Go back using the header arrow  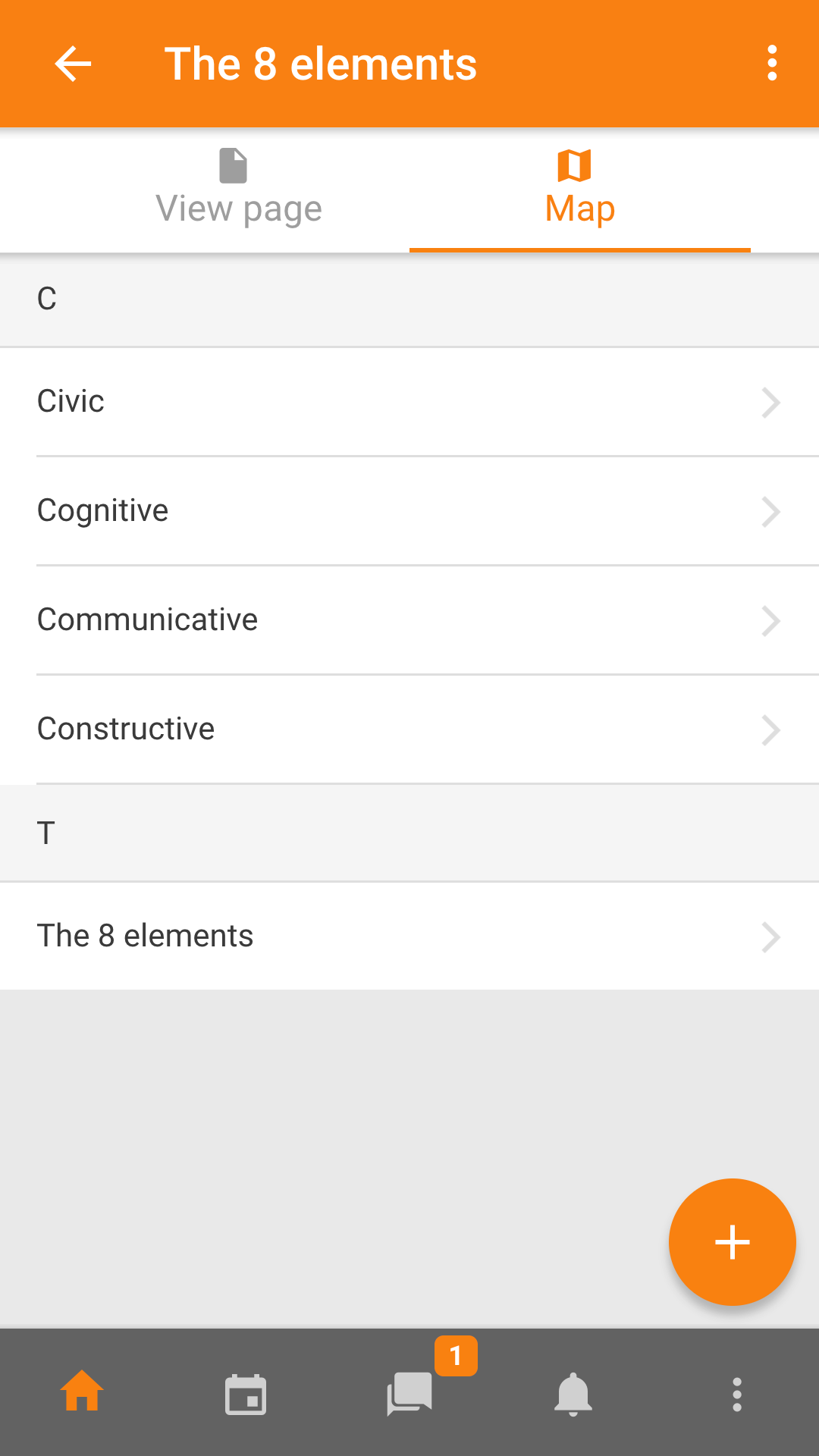[73, 64]
